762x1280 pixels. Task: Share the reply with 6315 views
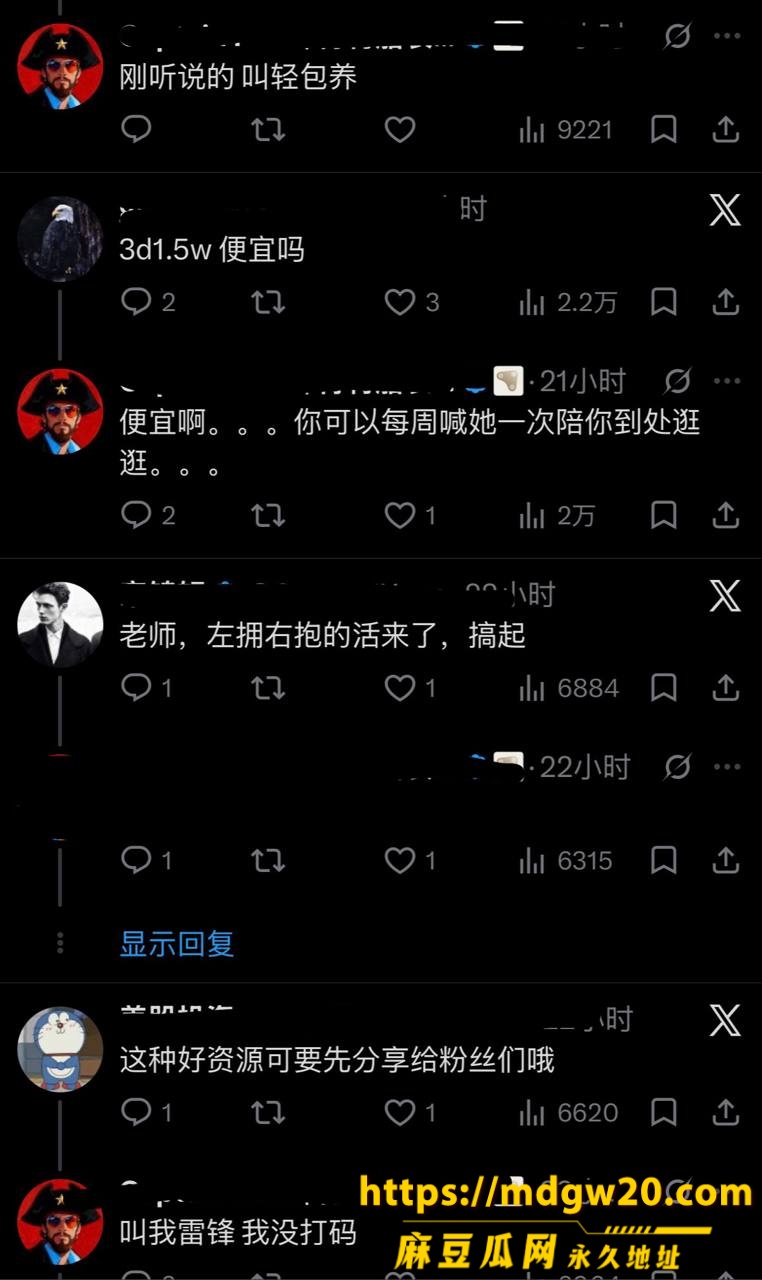725,860
